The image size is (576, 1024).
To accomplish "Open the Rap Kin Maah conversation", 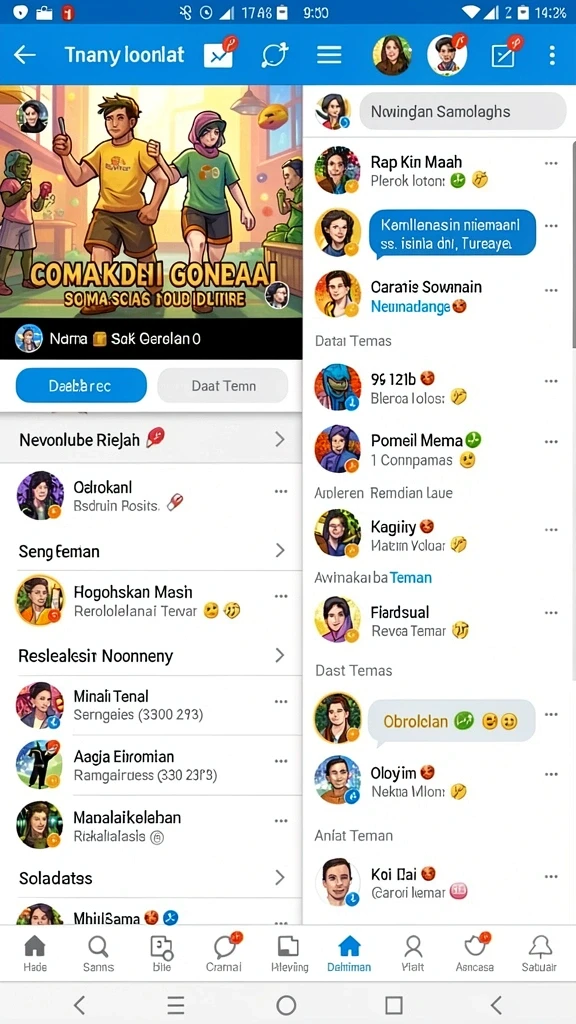I will 439,170.
